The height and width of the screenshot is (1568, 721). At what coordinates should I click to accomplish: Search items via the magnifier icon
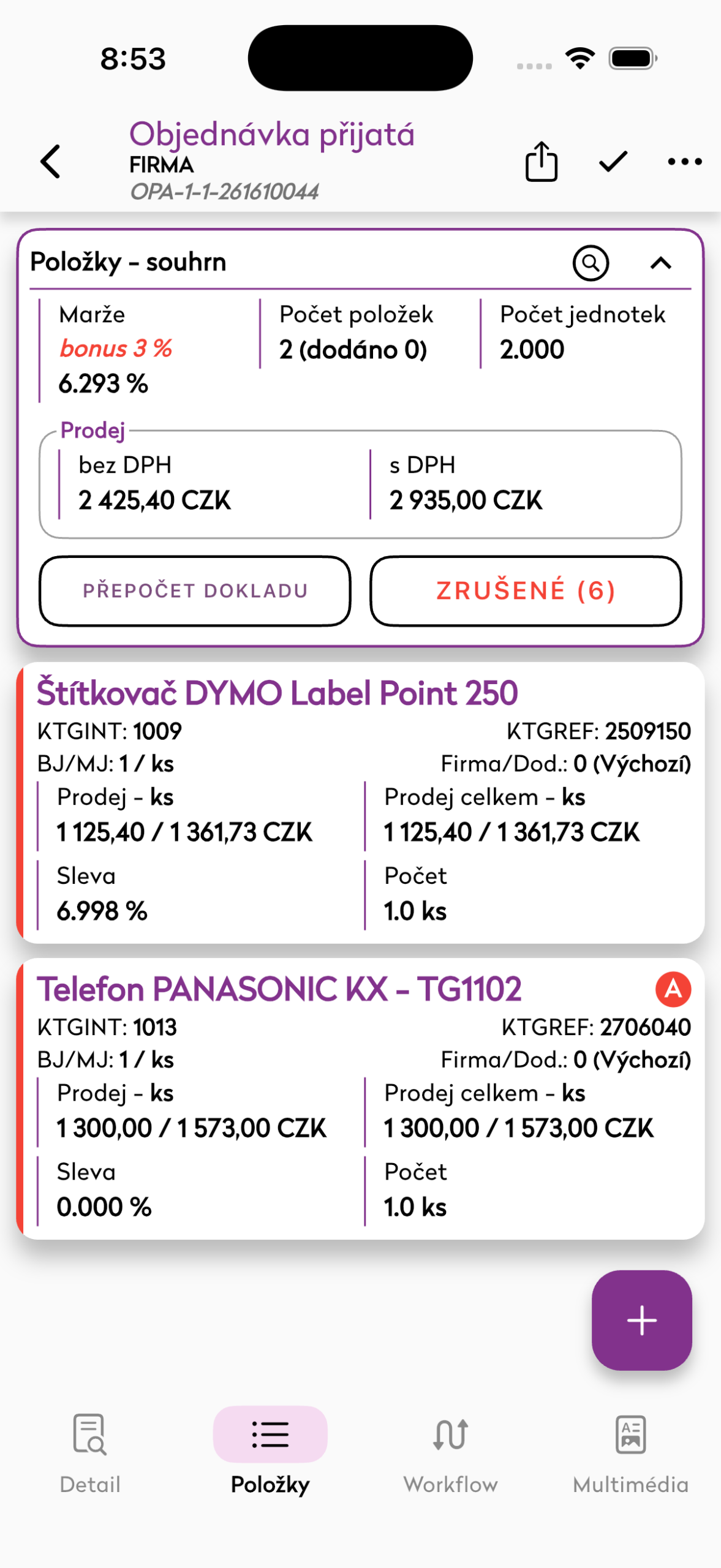click(x=591, y=263)
